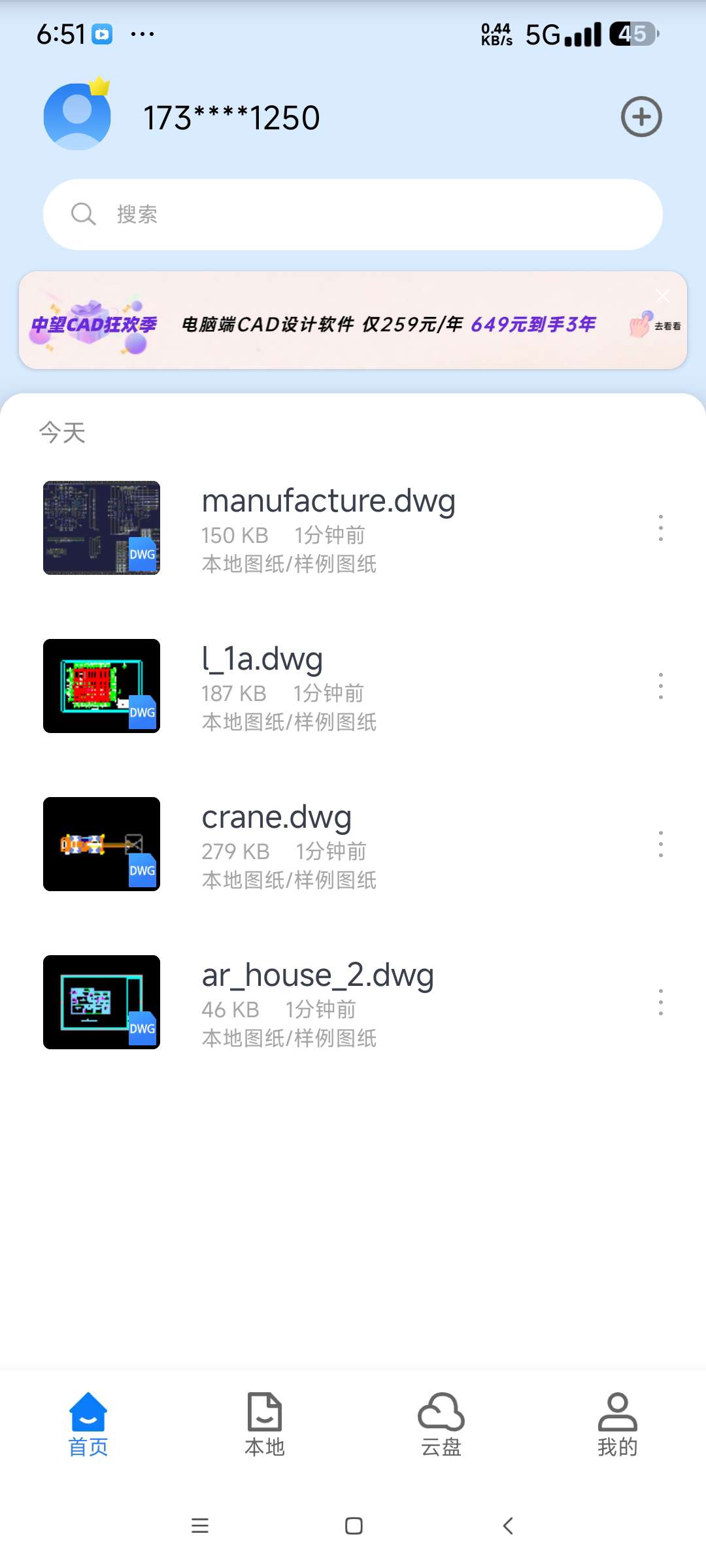The image size is (706, 1568).
Task: Go back with the system back button
Action: click(508, 1526)
